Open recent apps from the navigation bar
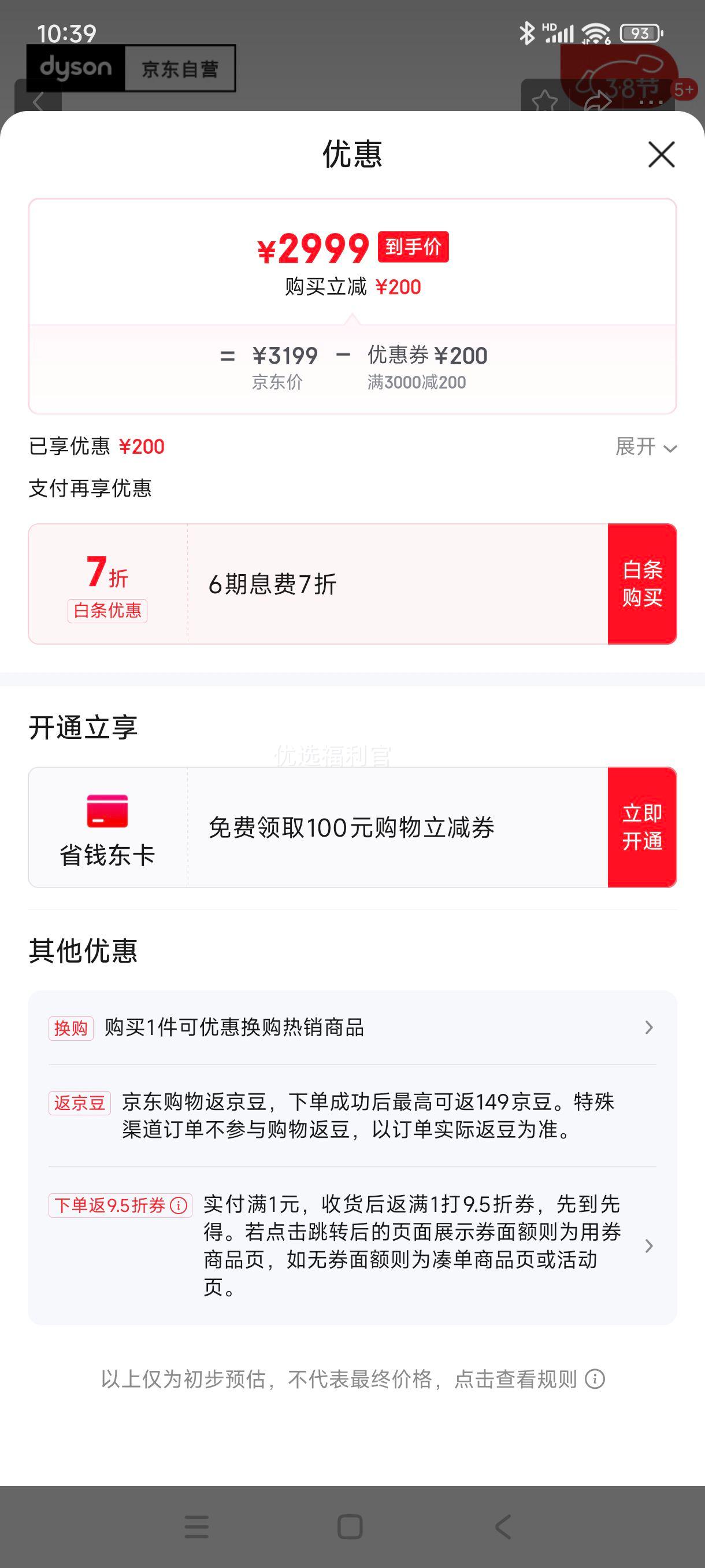705x1568 pixels. click(x=196, y=1526)
